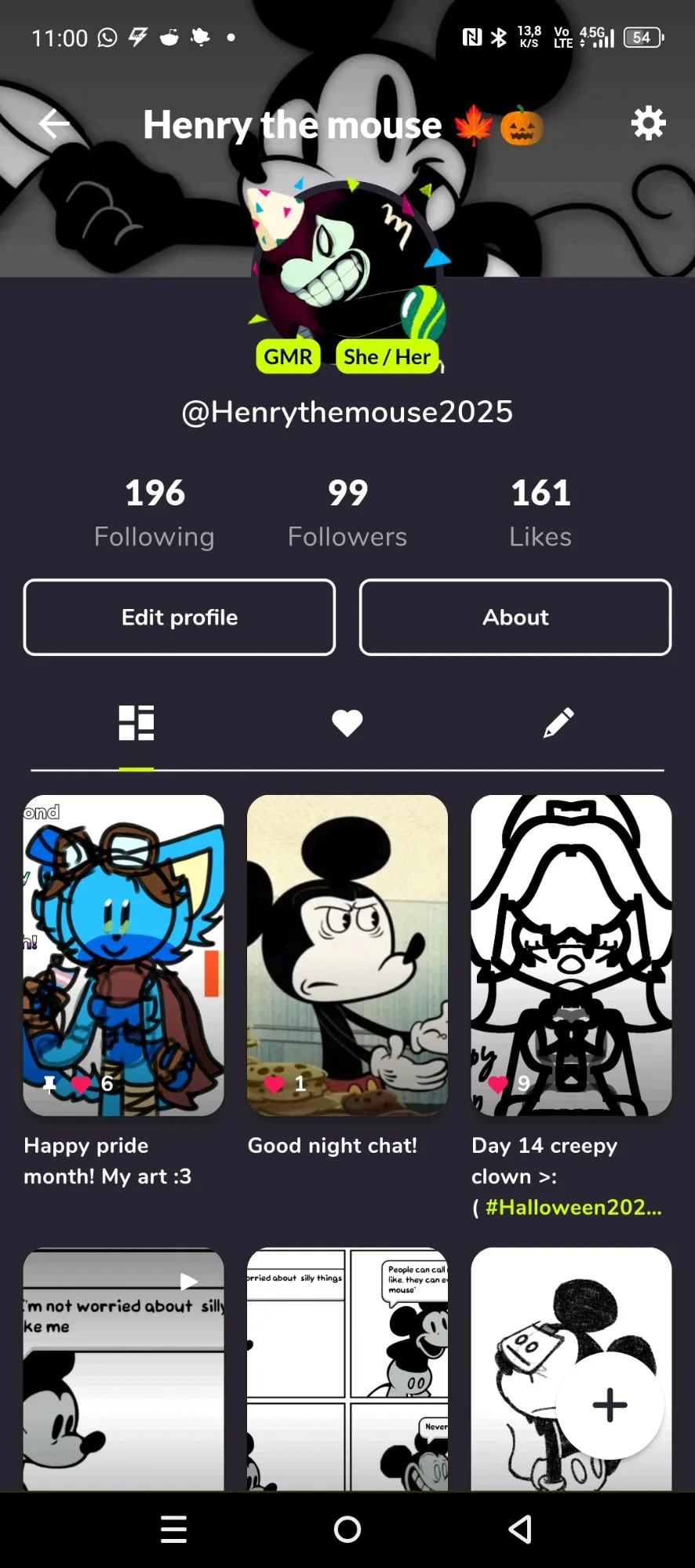Viewport: 695px width, 1568px height.
Task: Go back using the top arrow
Action: coord(54,124)
